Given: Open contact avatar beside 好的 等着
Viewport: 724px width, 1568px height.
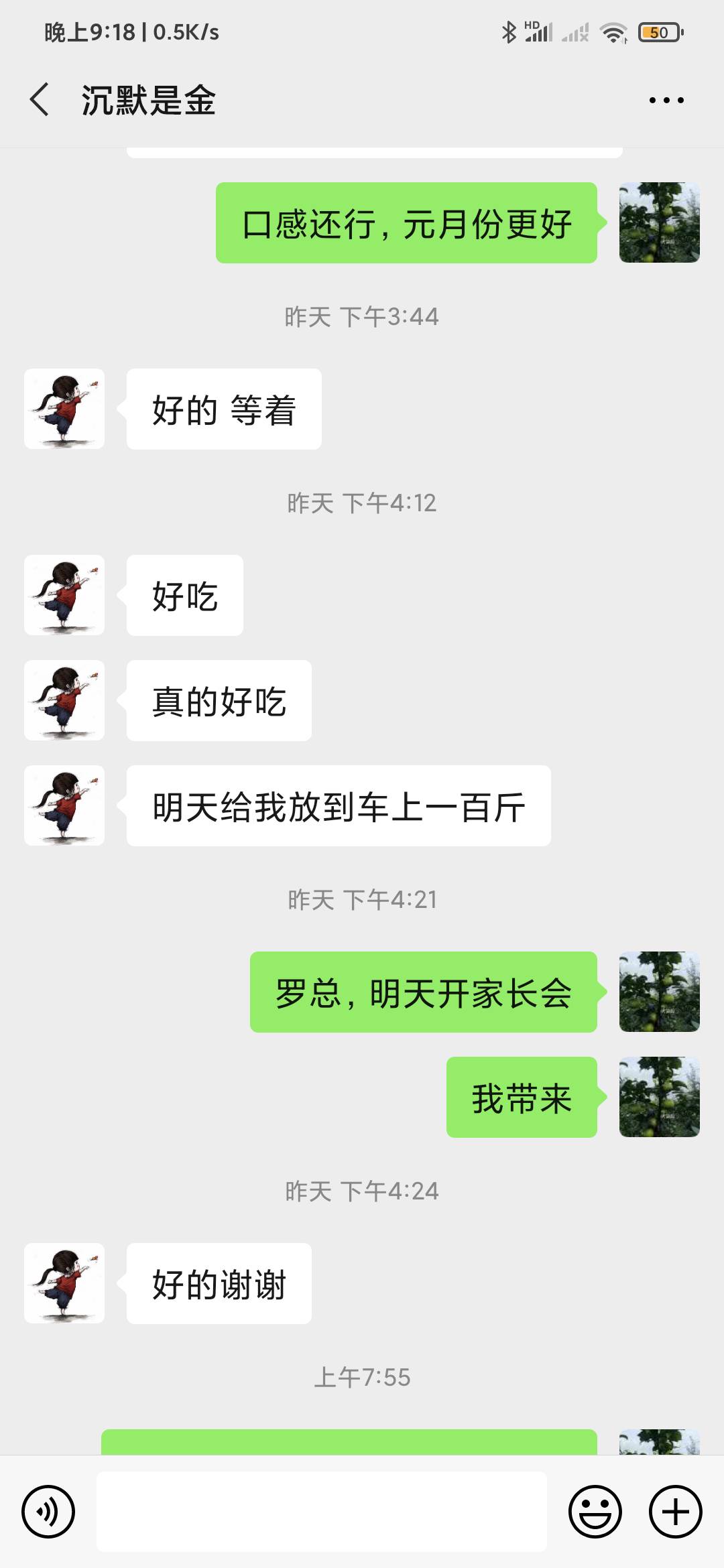Looking at the screenshot, I should point(64,409).
